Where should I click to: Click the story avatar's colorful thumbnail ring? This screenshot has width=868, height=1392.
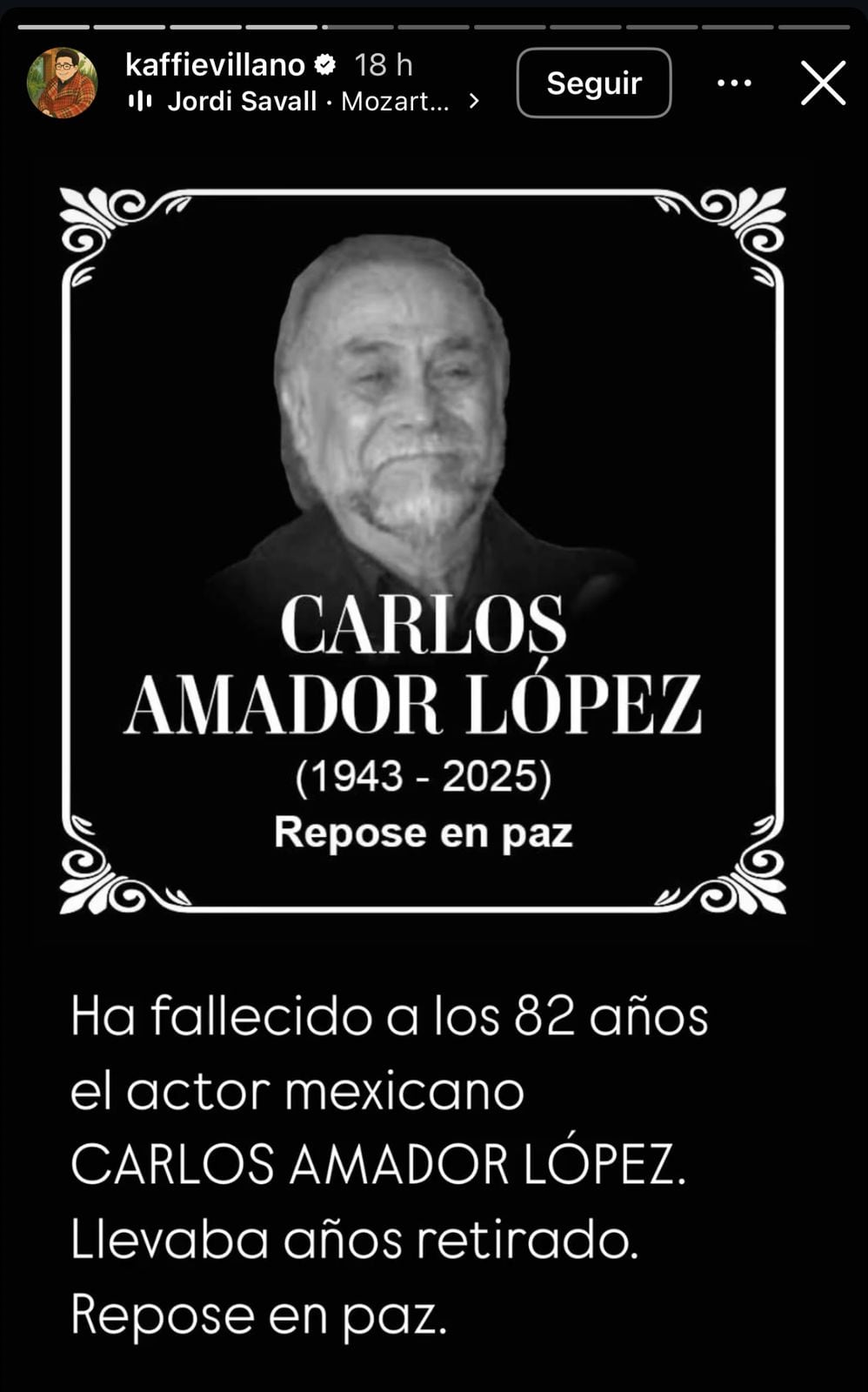point(60,84)
